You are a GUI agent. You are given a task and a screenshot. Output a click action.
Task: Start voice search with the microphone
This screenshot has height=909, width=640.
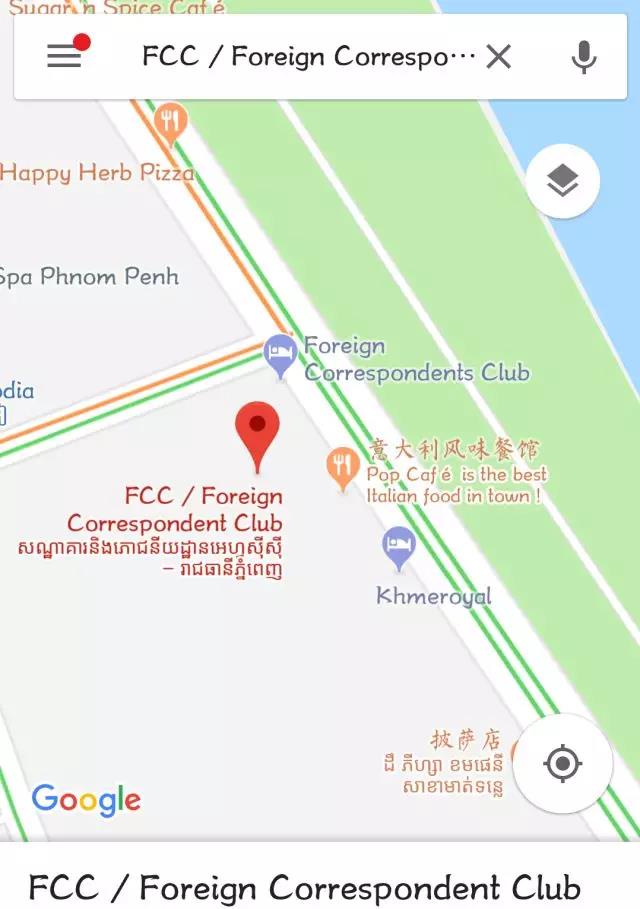tap(583, 57)
